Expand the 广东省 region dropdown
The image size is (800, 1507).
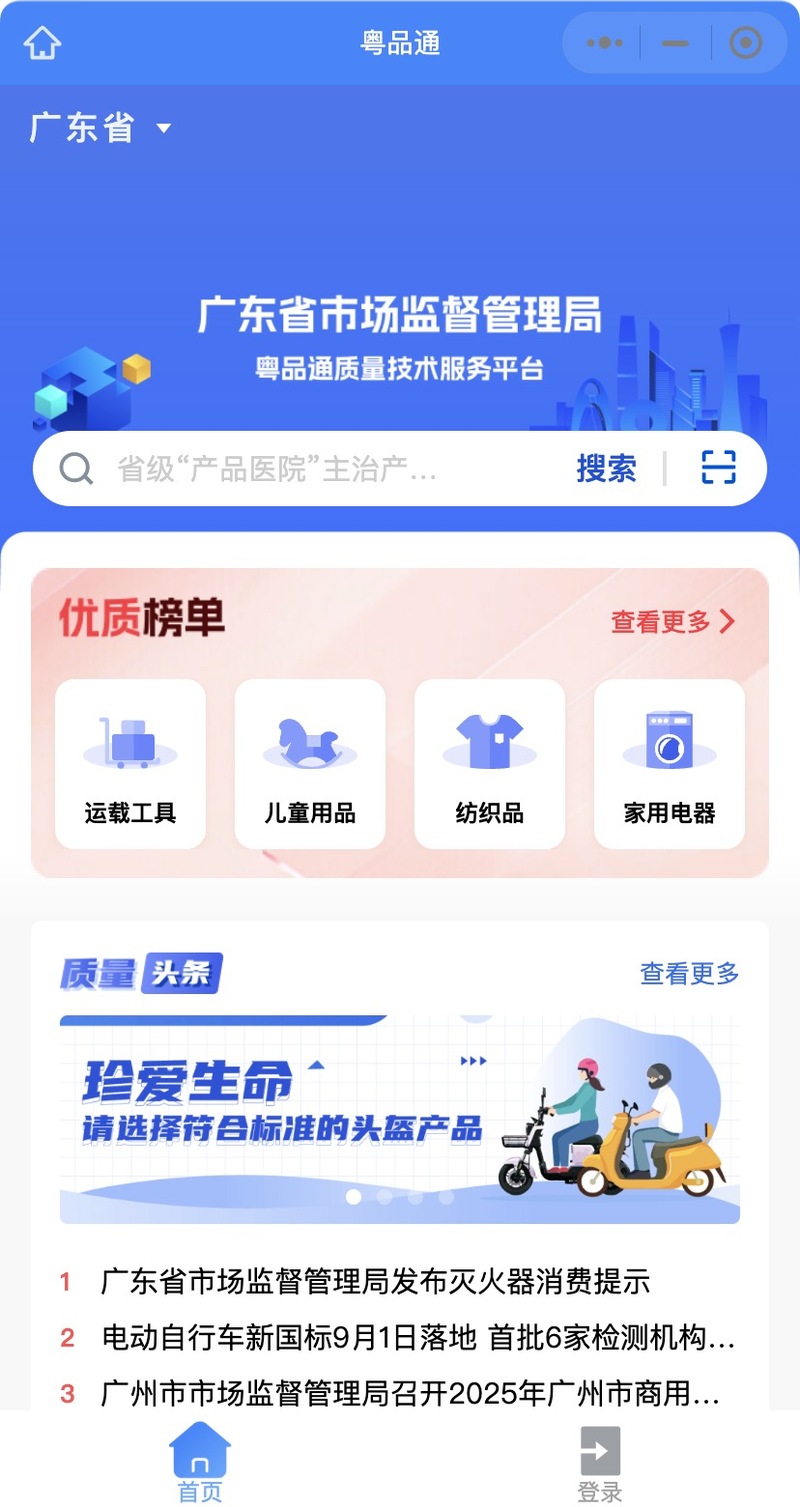click(101, 128)
